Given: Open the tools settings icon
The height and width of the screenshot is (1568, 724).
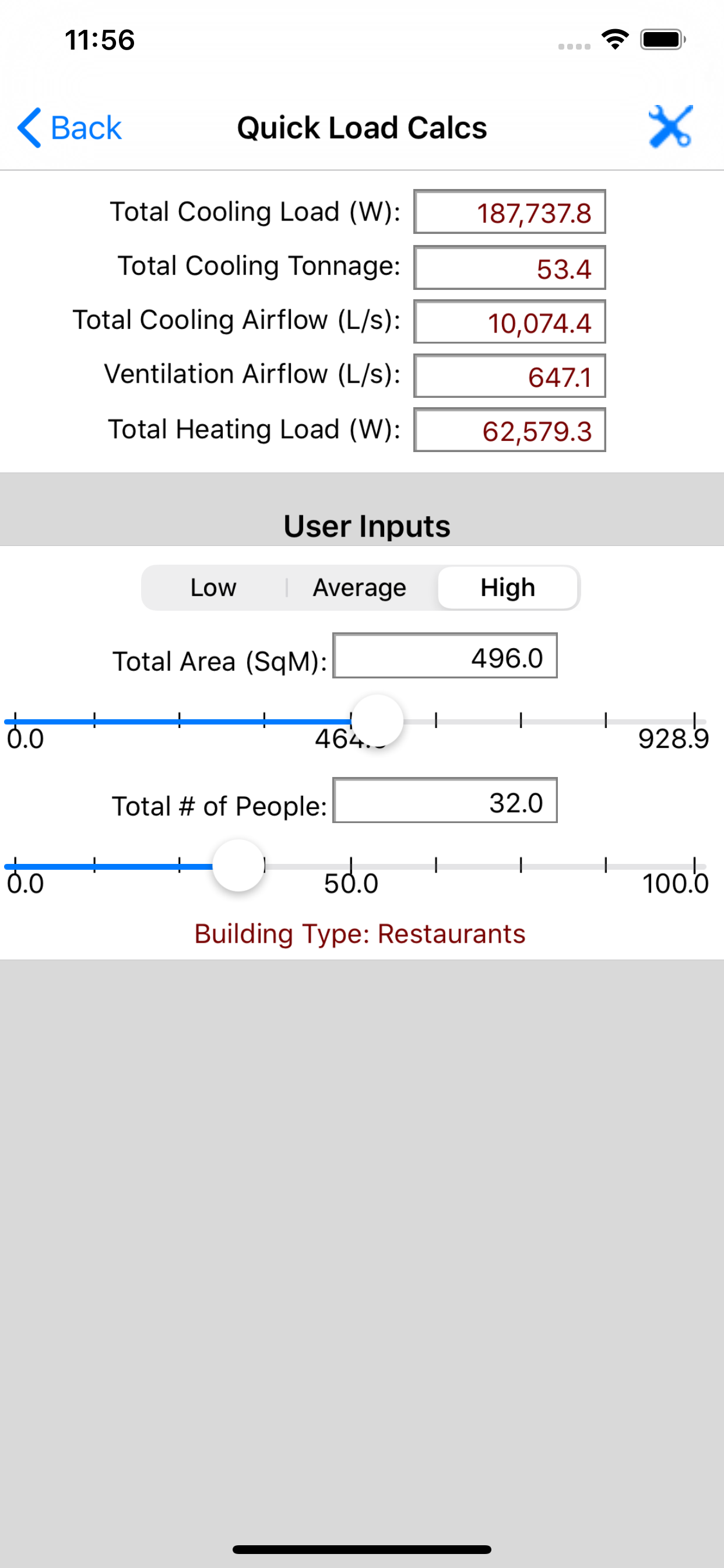Looking at the screenshot, I should [670, 127].
